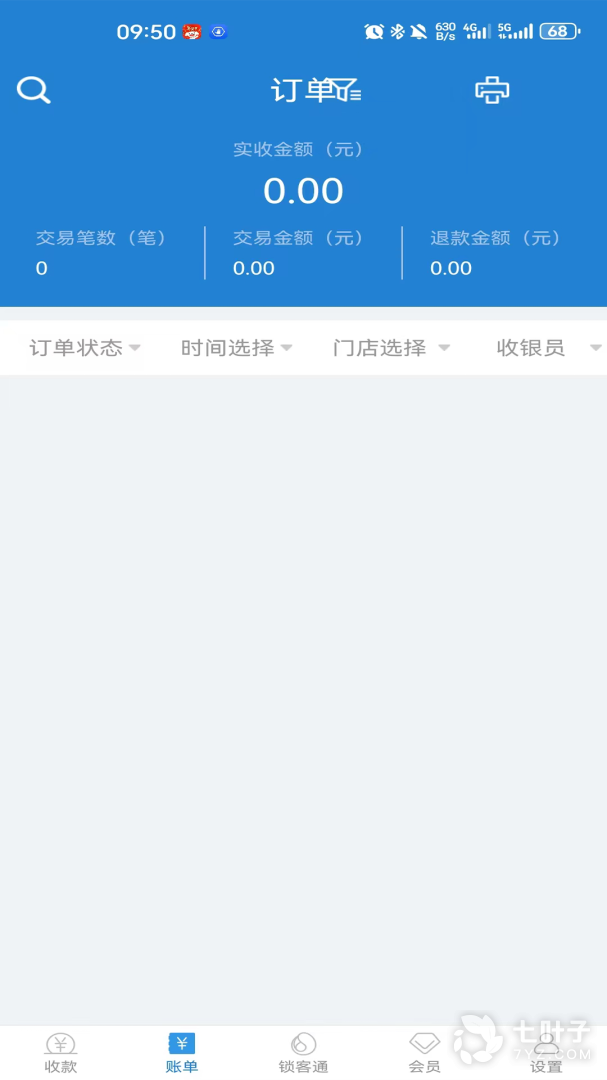Open the printer icon

pyautogui.click(x=492, y=91)
